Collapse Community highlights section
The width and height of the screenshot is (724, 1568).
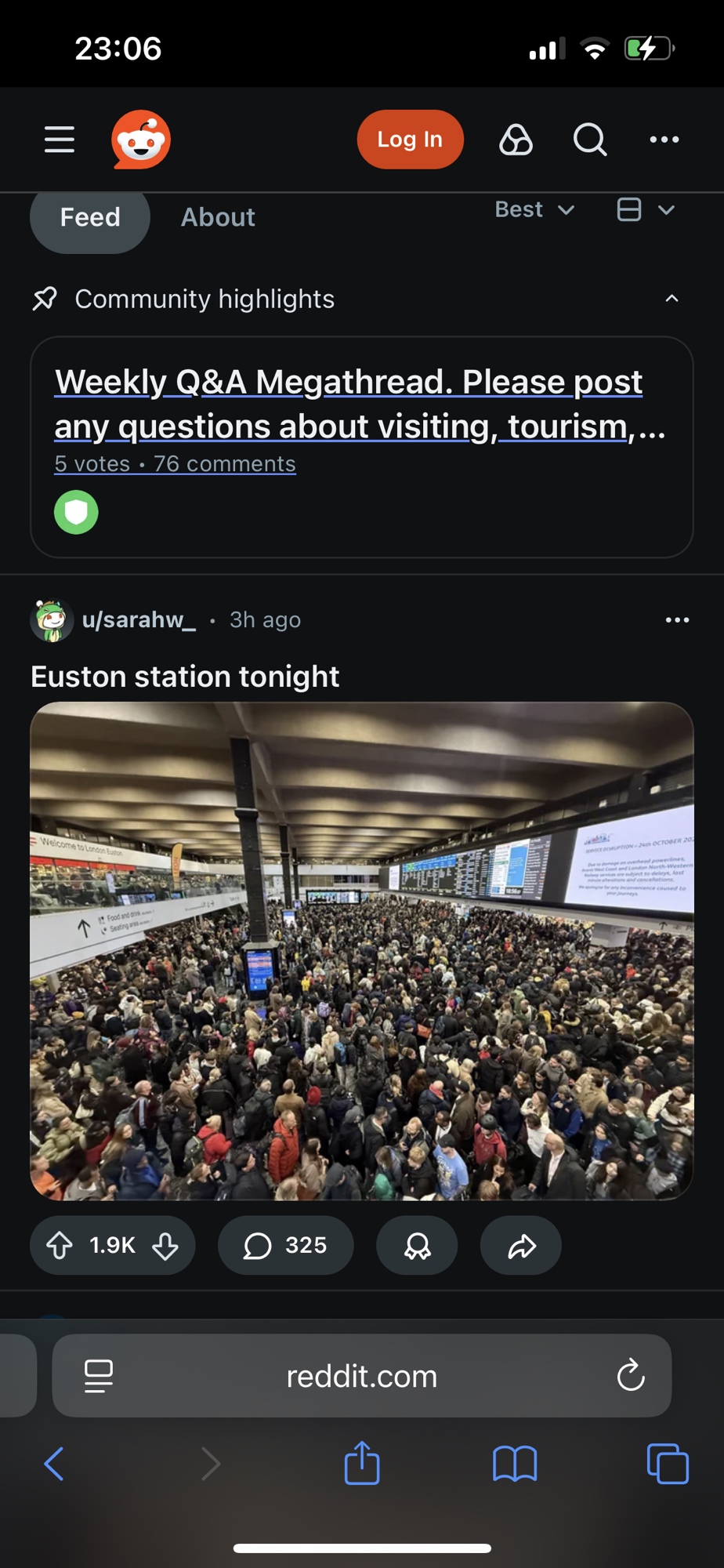(x=672, y=299)
